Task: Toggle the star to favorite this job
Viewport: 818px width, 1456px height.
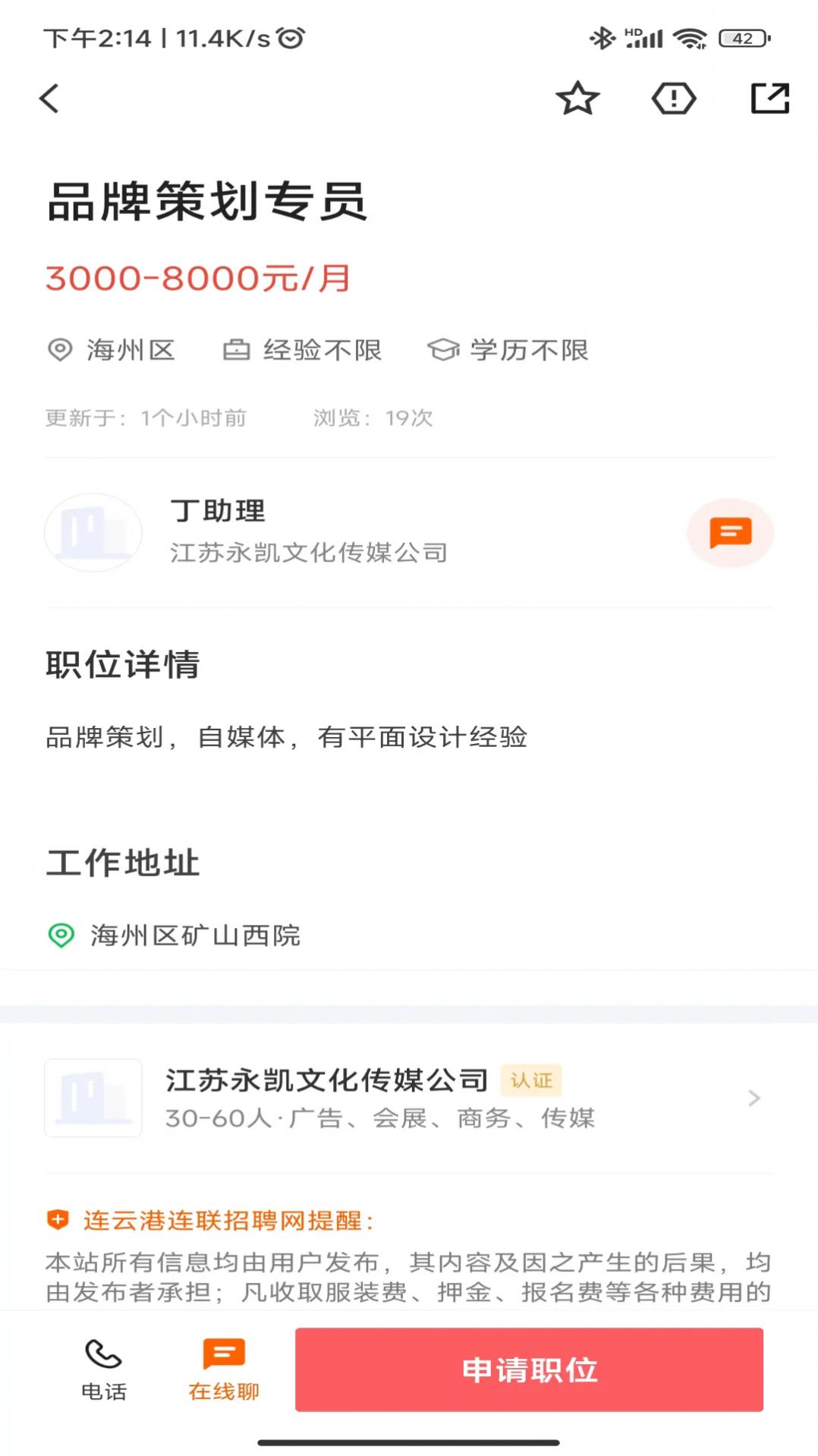Action: pyautogui.click(x=577, y=97)
